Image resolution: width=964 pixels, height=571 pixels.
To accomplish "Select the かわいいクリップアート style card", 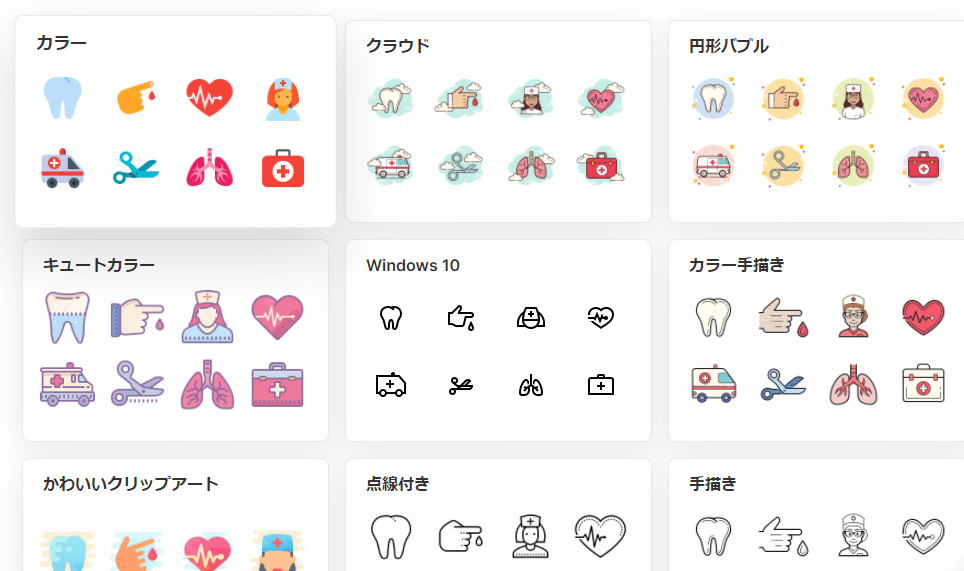I will (175, 515).
